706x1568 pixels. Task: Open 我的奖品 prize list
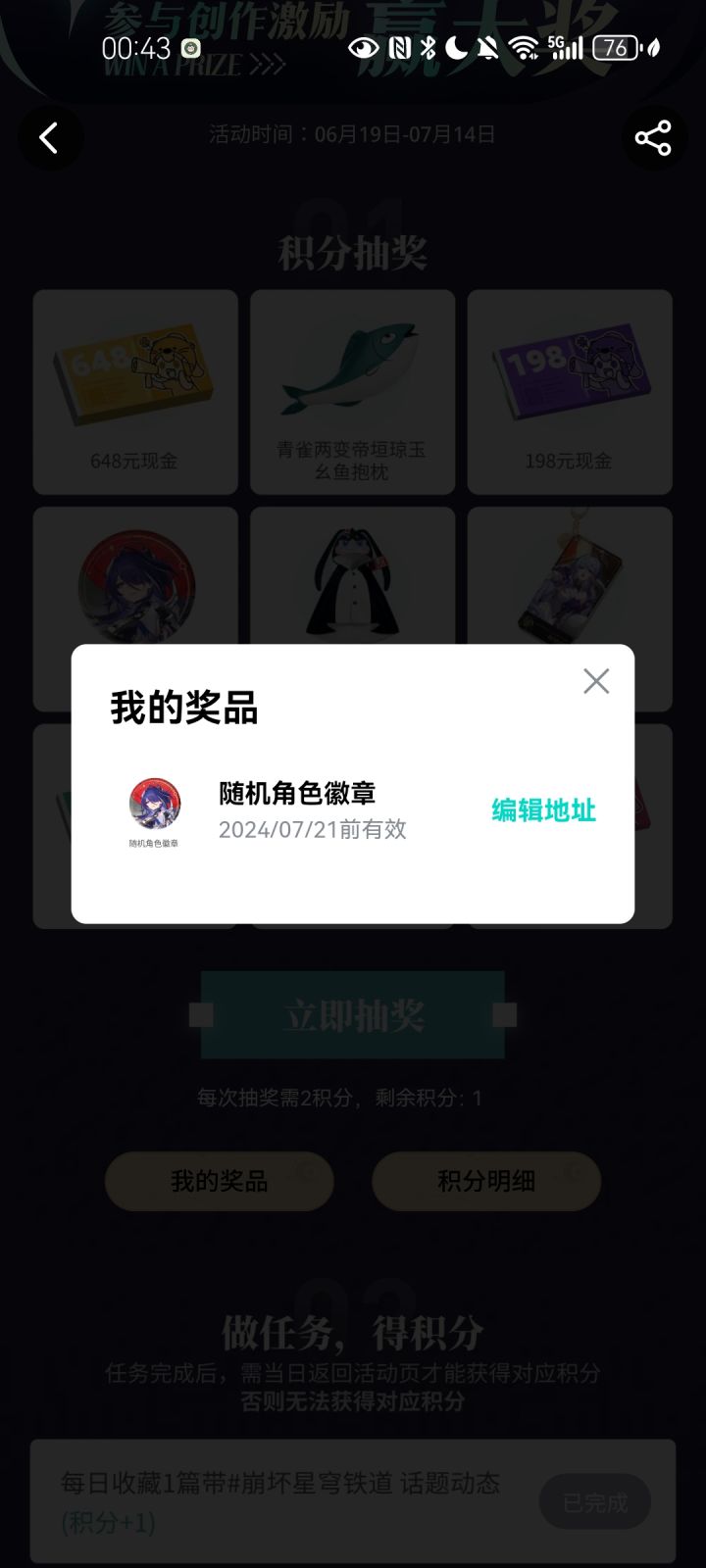pyautogui.click(x=219, y=1181)
